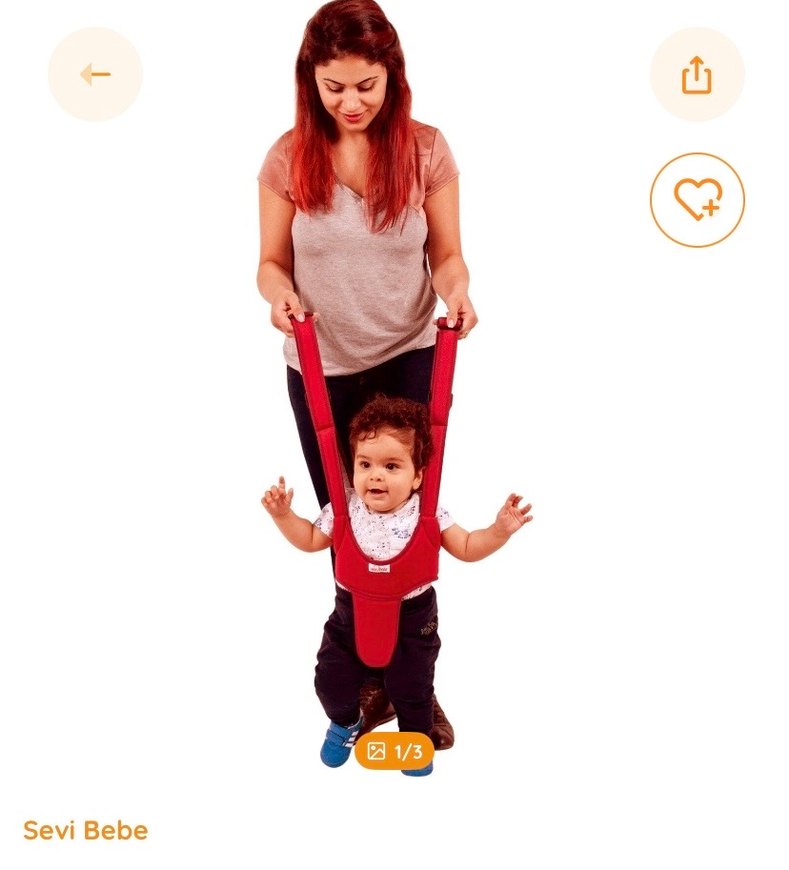The image size is (789, 870).
Task: Add the product to favorites
Action: (697, 200)
